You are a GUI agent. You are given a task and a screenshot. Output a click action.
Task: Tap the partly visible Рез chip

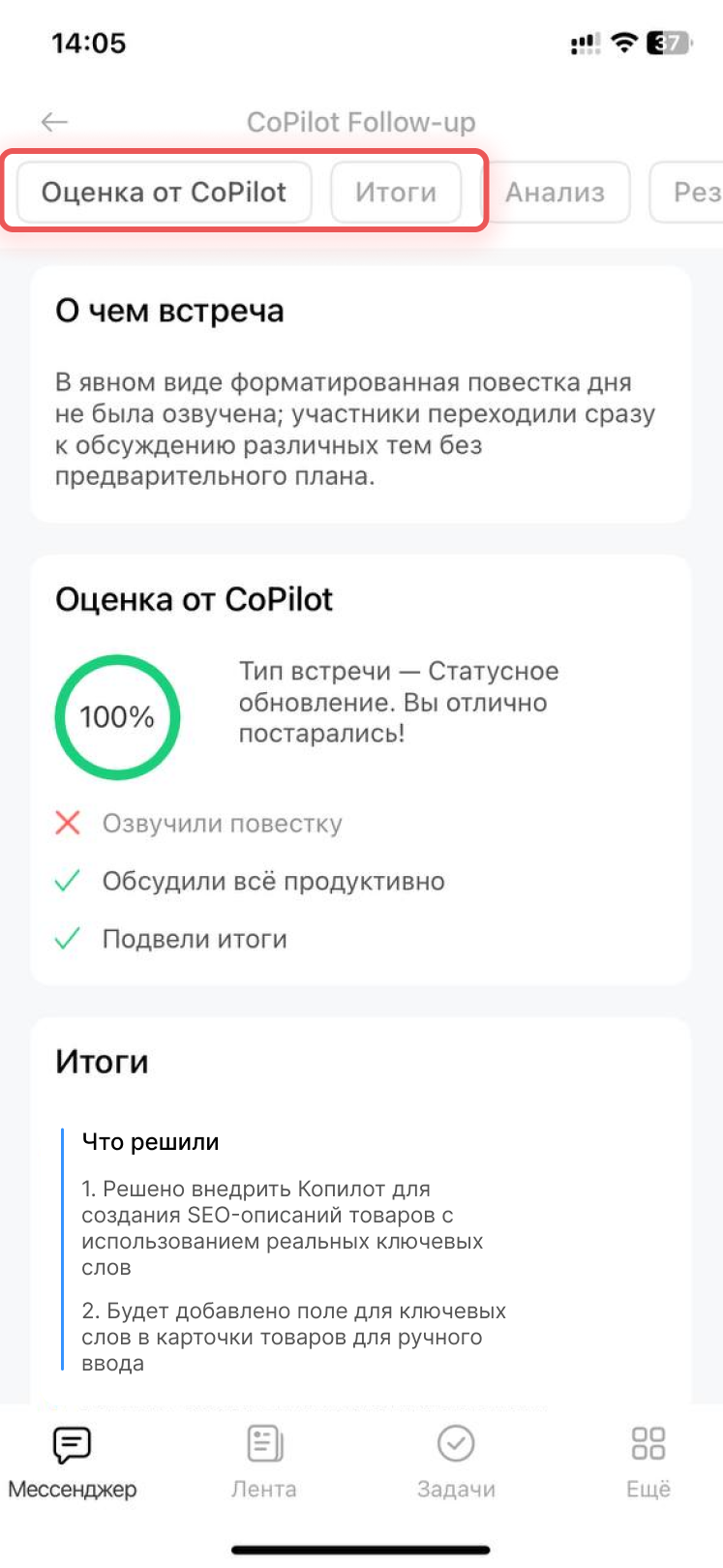tap(687, 193)
